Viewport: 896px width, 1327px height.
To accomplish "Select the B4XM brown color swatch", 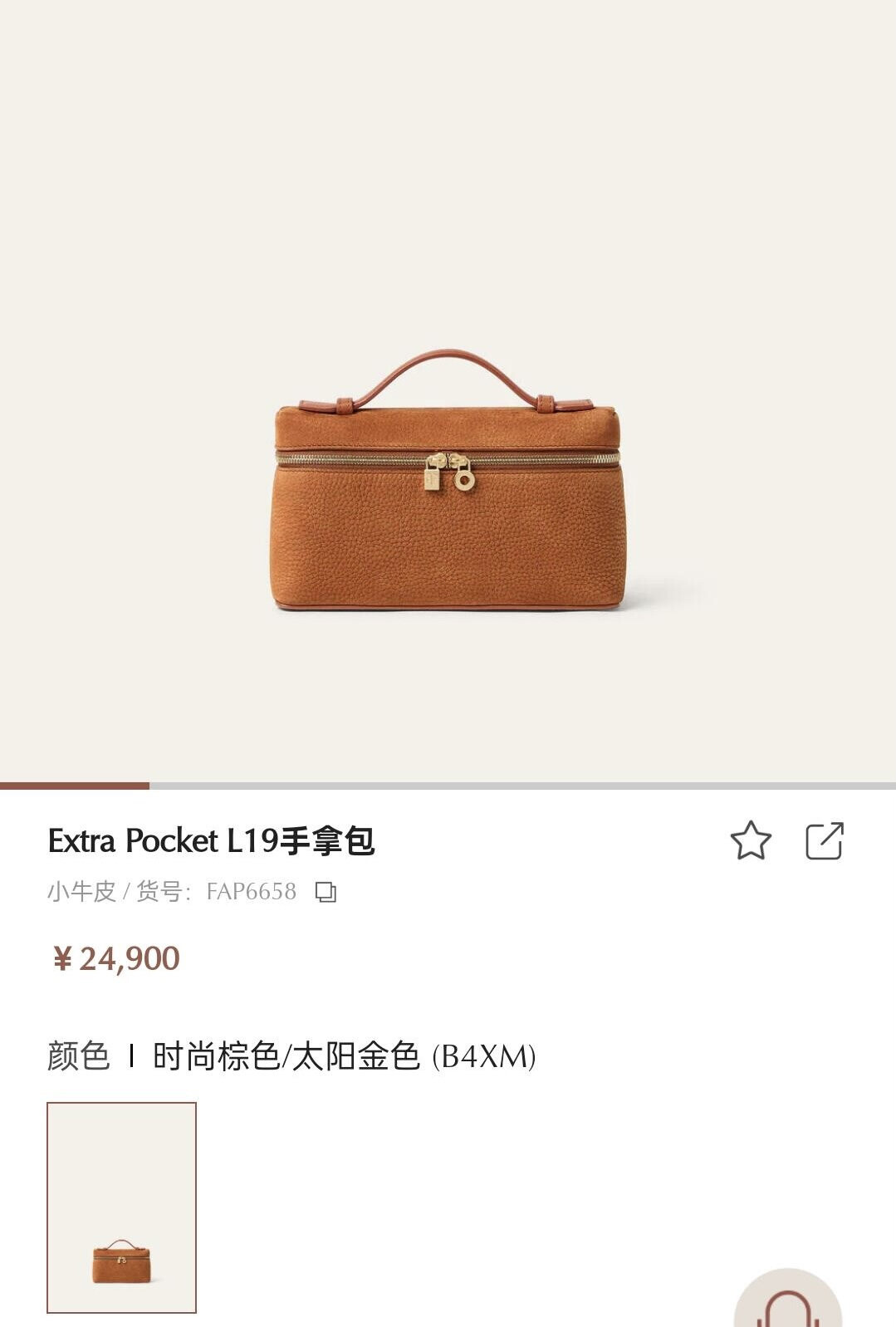I will 121,1207.
